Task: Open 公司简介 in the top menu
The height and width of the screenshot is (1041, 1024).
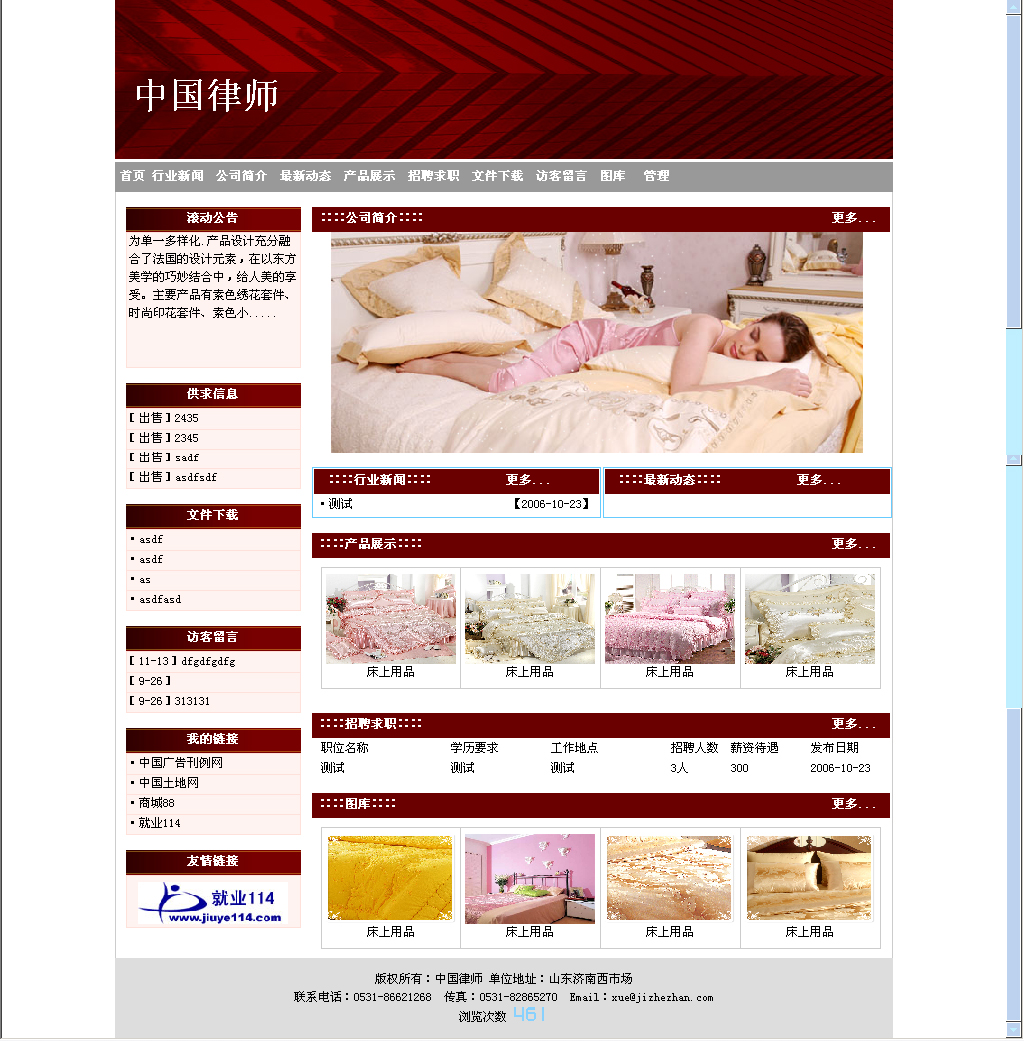Action: [241, 176]
